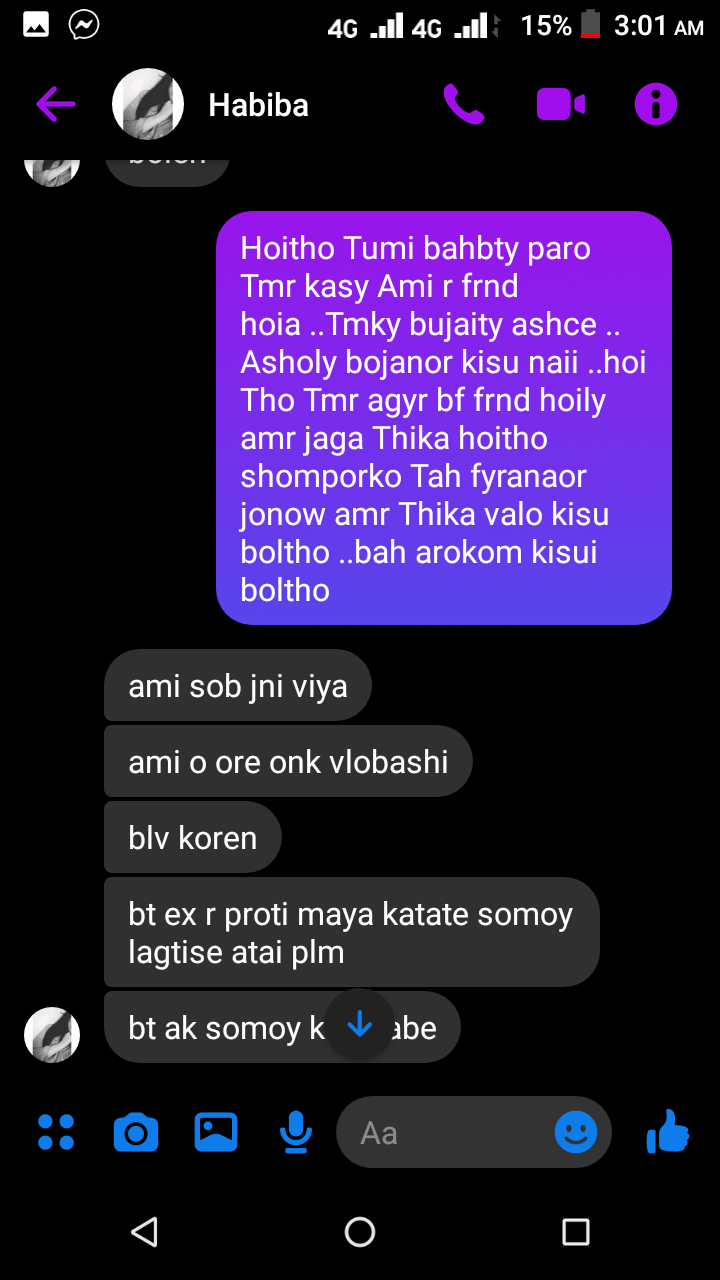Start a video call with Habiba
This screenshot has width=720, height=1280.
coord(561,104)
